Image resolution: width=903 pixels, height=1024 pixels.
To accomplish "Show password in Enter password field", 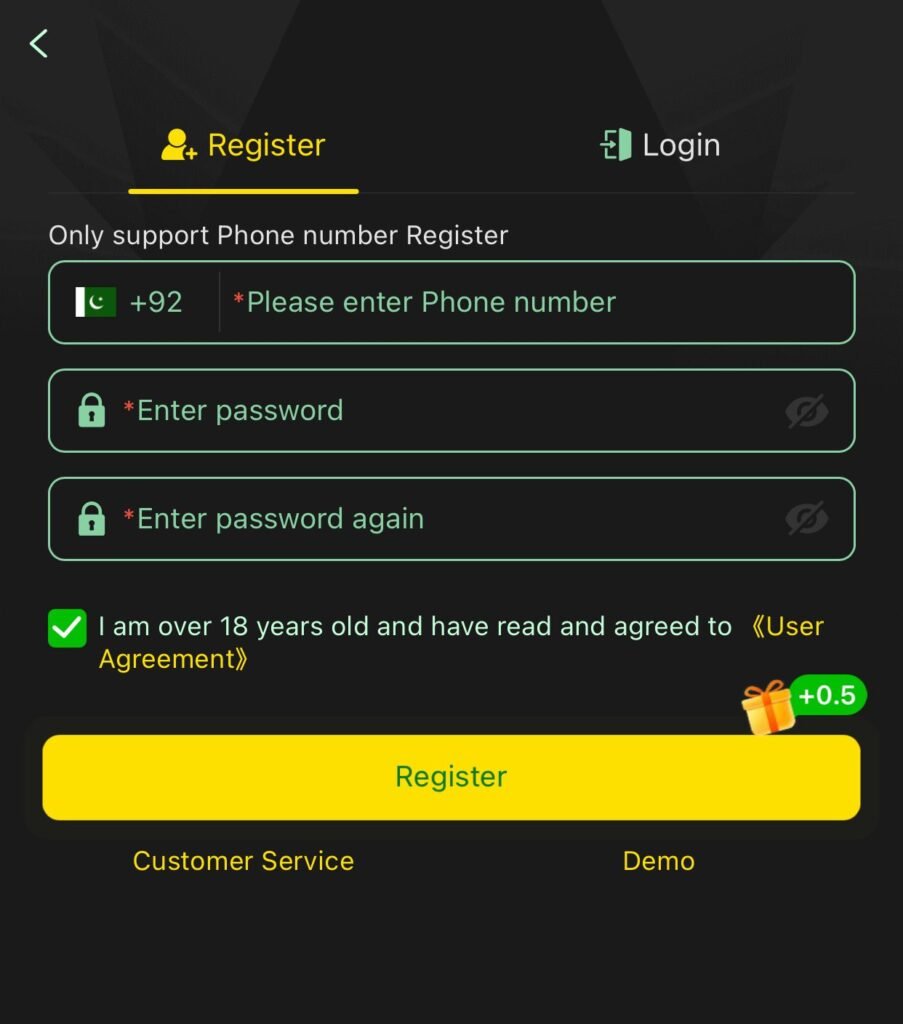I will click(x=807, y=411).
